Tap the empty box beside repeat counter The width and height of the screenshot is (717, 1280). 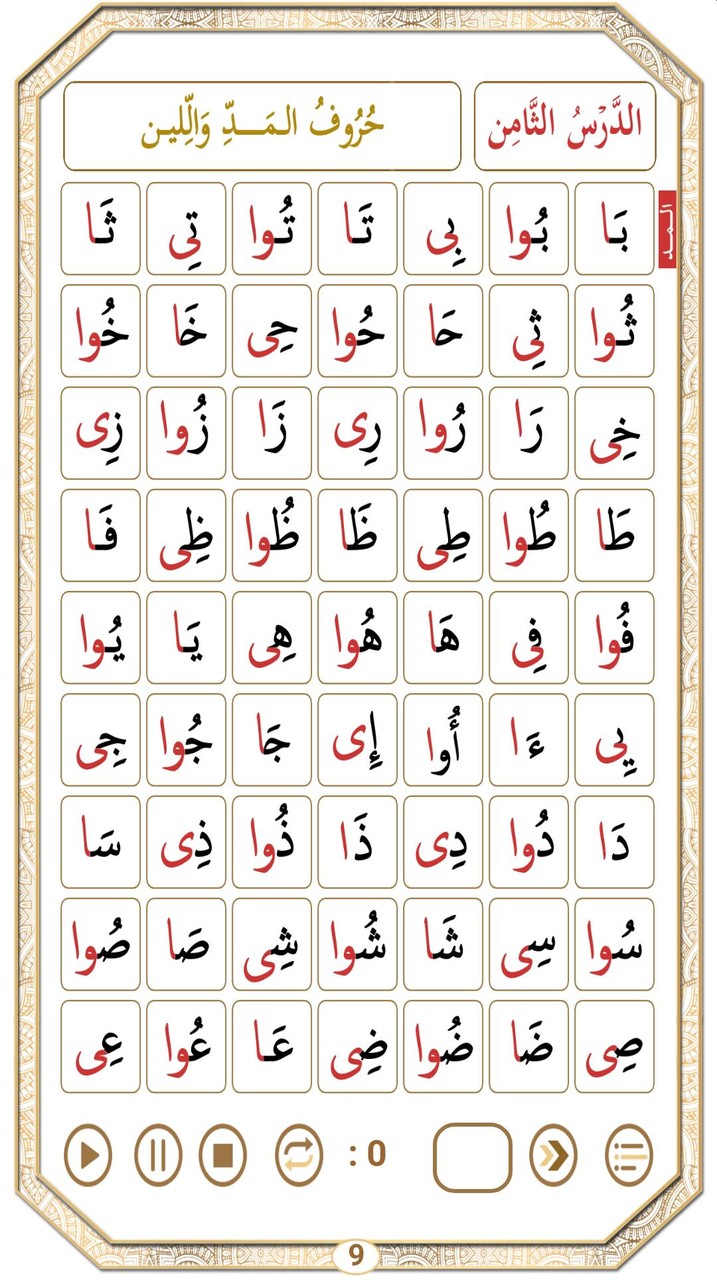(472, 1157)
